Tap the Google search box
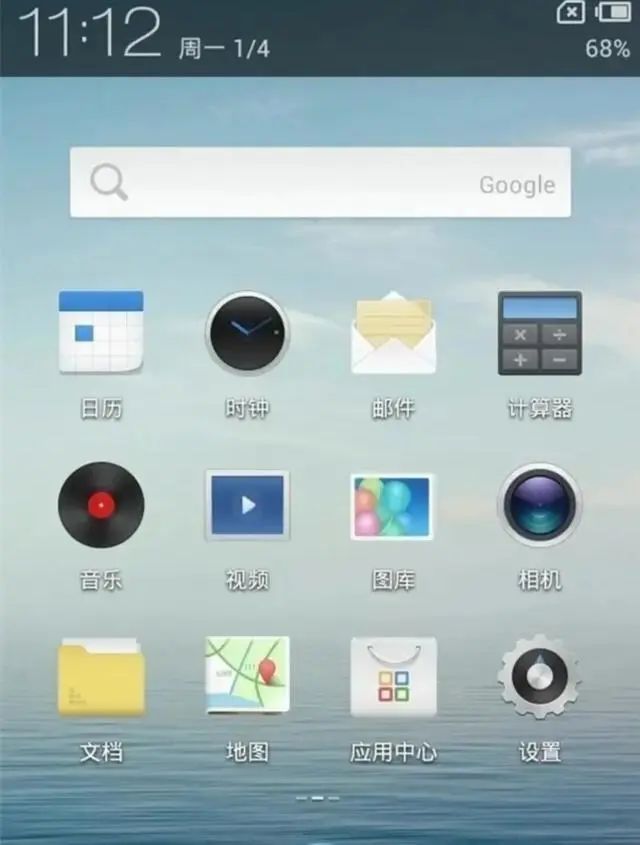 point(320,183)
